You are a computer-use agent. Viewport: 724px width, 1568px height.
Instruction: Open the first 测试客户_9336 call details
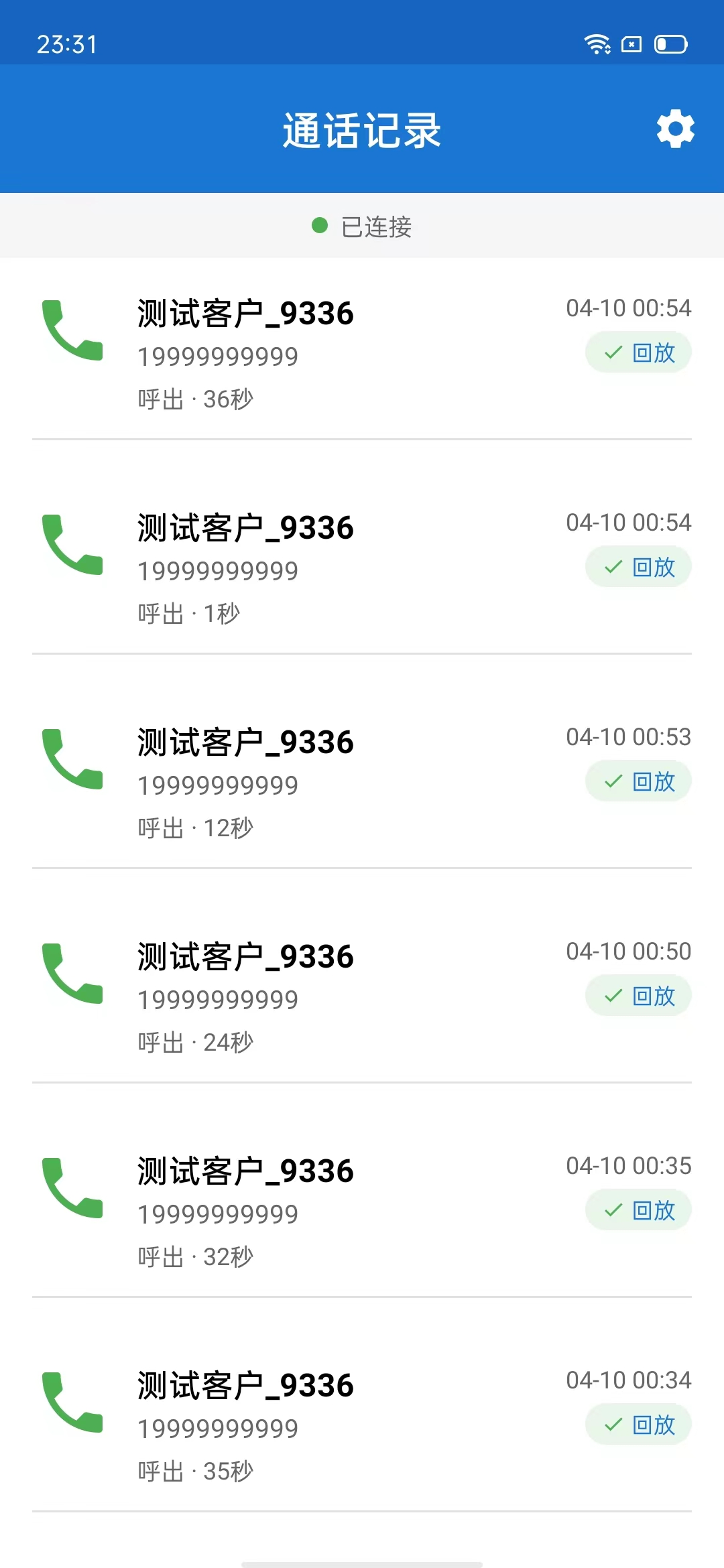[x=245, y=314]
